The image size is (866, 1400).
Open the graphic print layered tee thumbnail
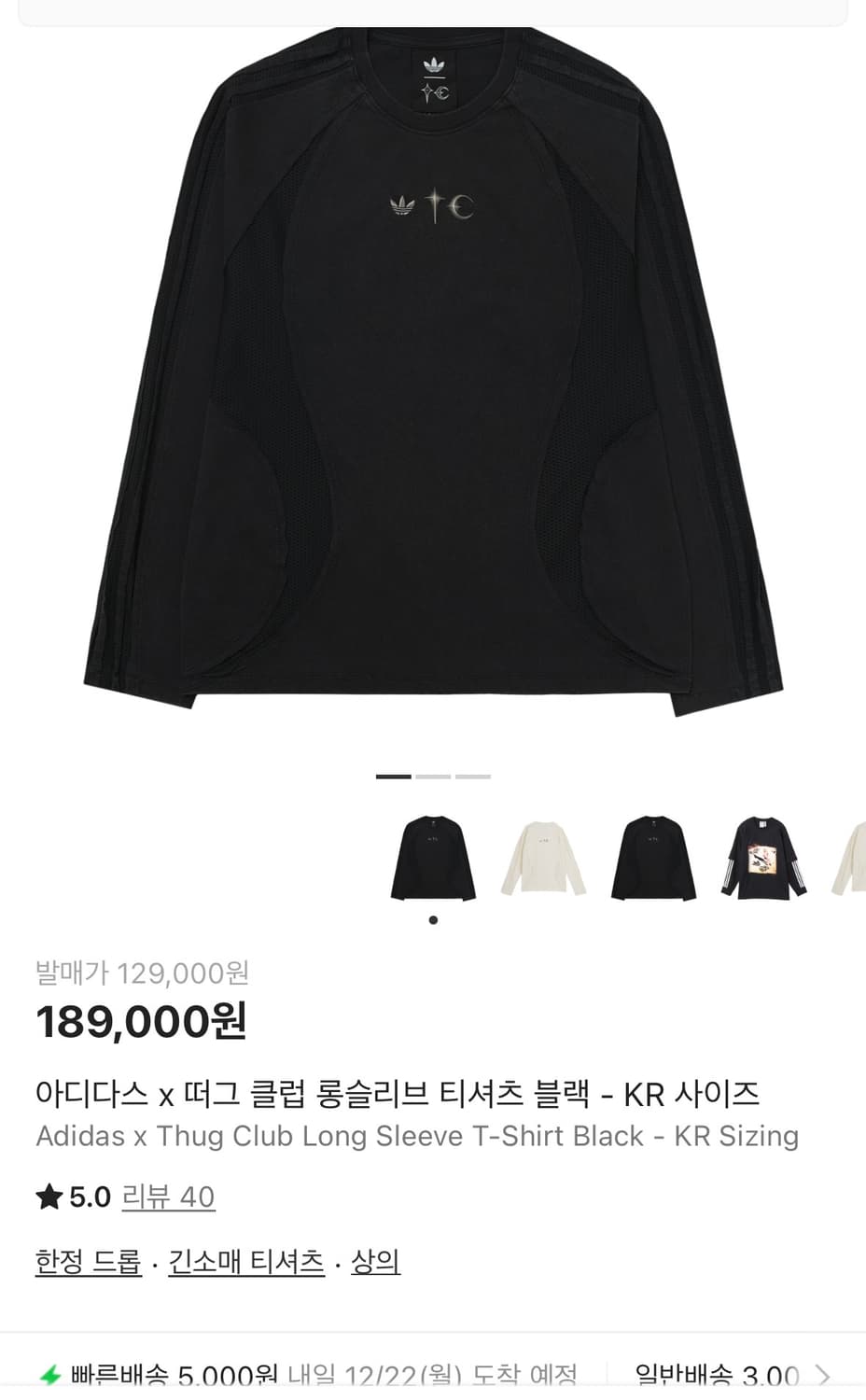pos(763,857)
